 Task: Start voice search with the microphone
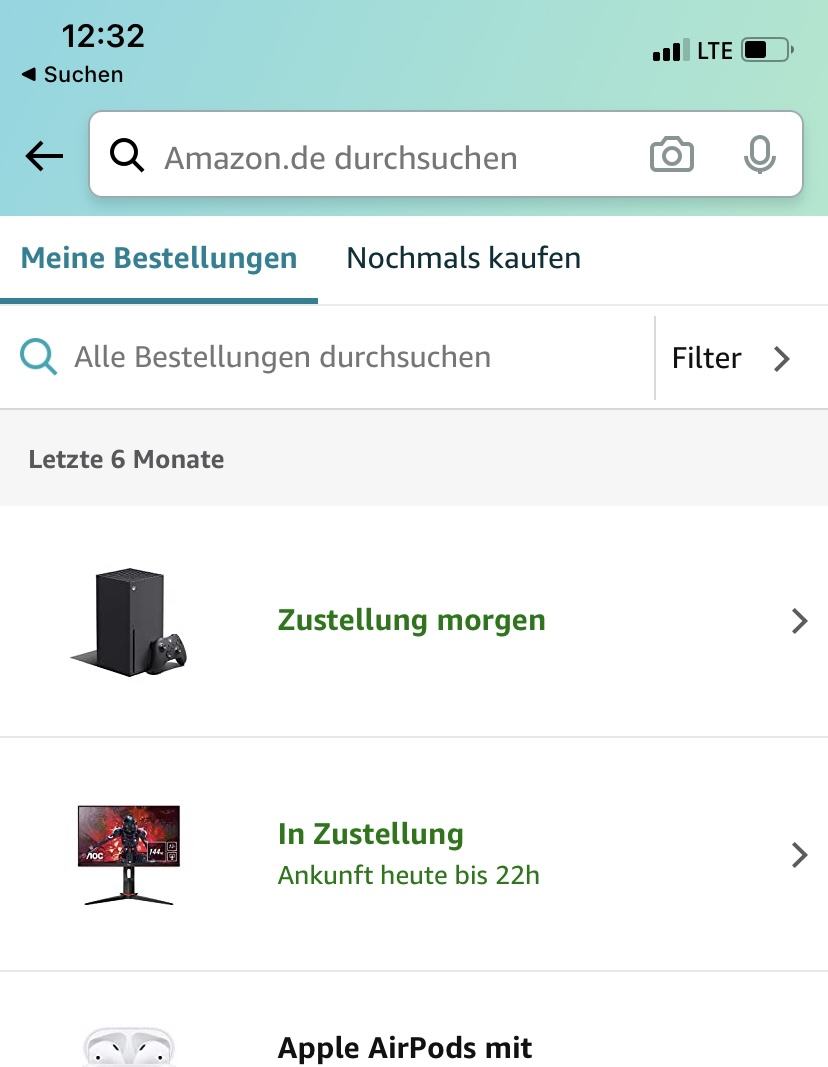[x=760, y=156]
